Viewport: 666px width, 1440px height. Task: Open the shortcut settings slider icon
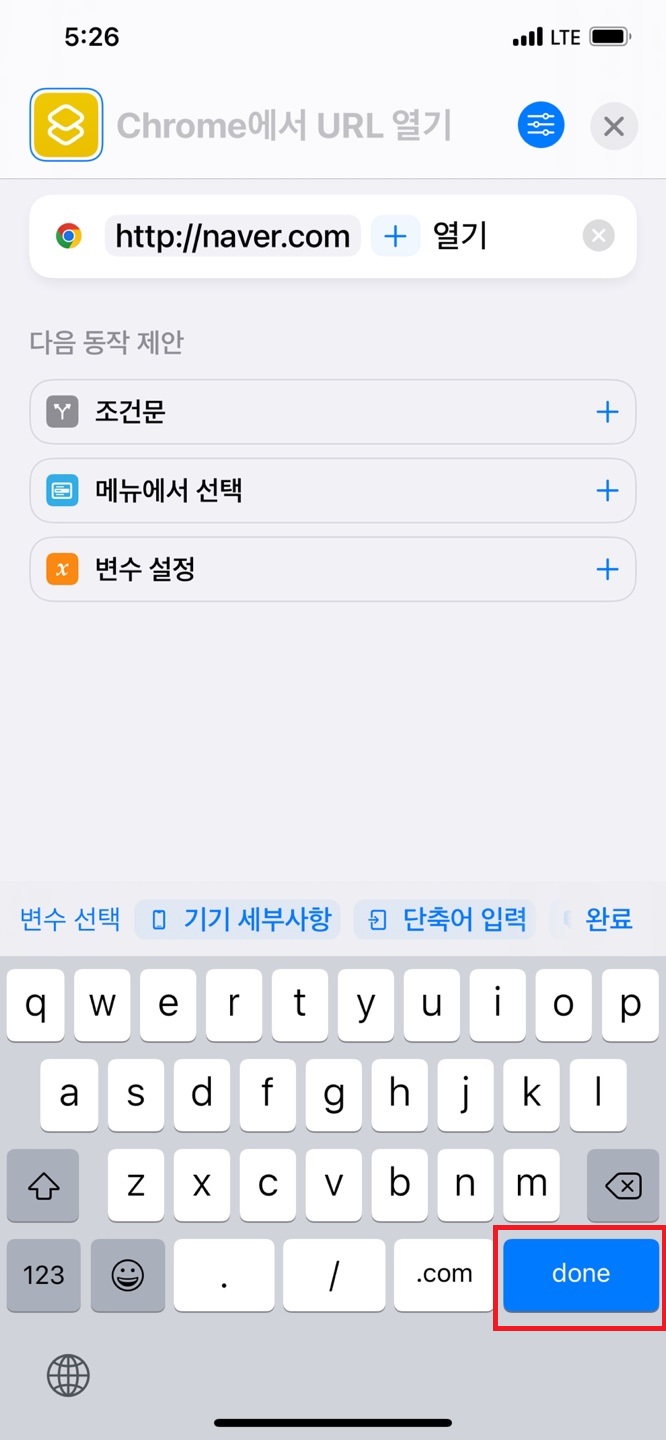(x=541, y=126)
